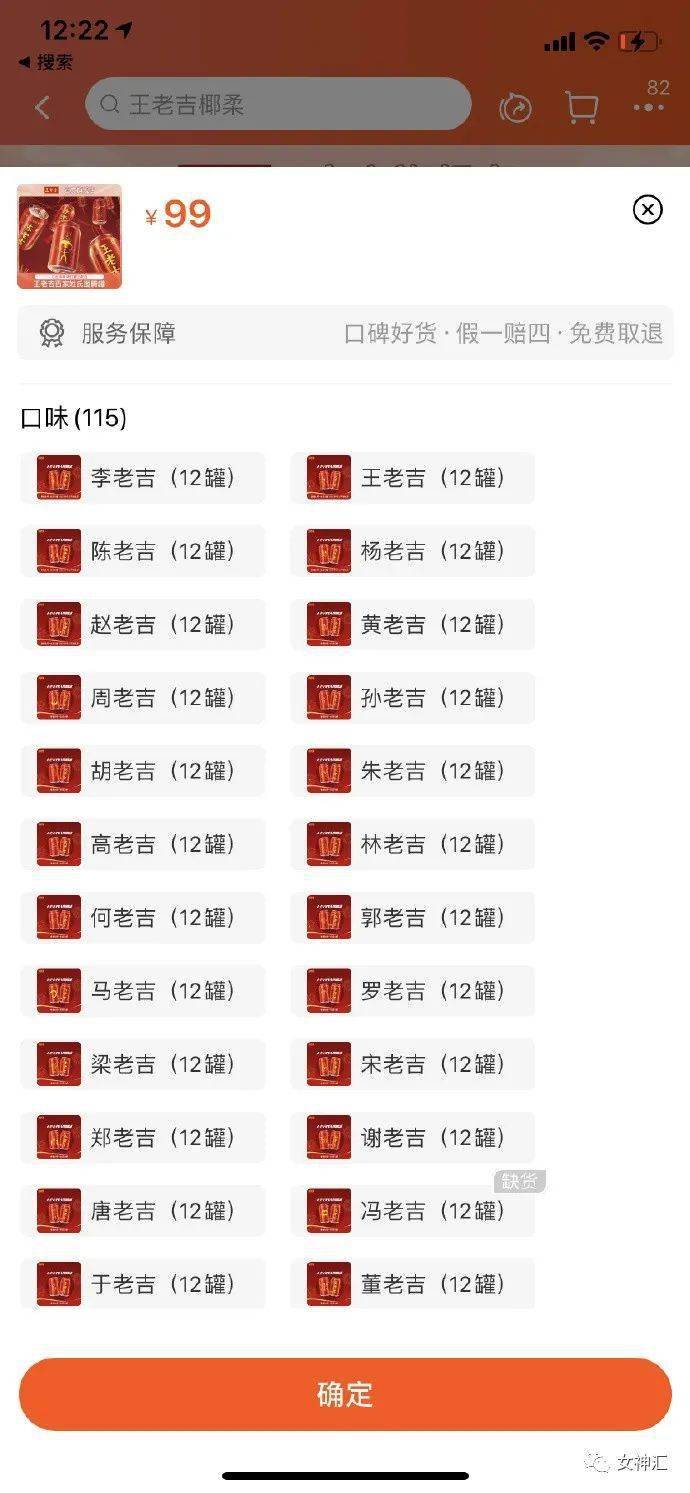Select 杨老吉 (12罐)
Screen dimensions: 690x1493
click(413, 551)
